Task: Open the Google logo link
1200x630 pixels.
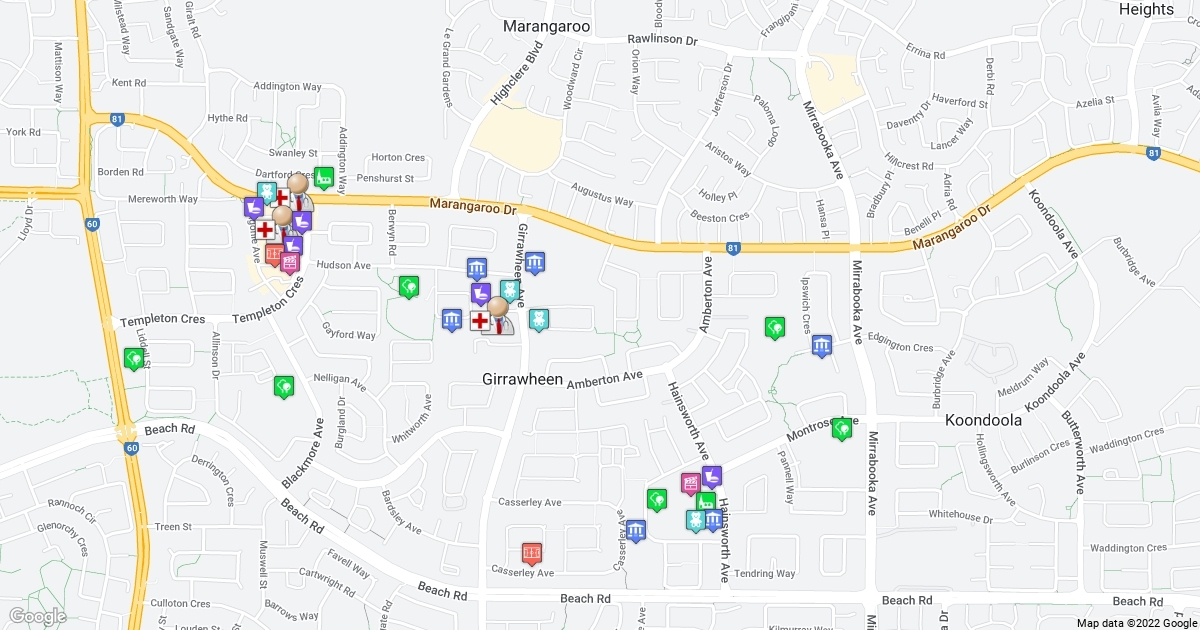Action: (x=37, y=616)
